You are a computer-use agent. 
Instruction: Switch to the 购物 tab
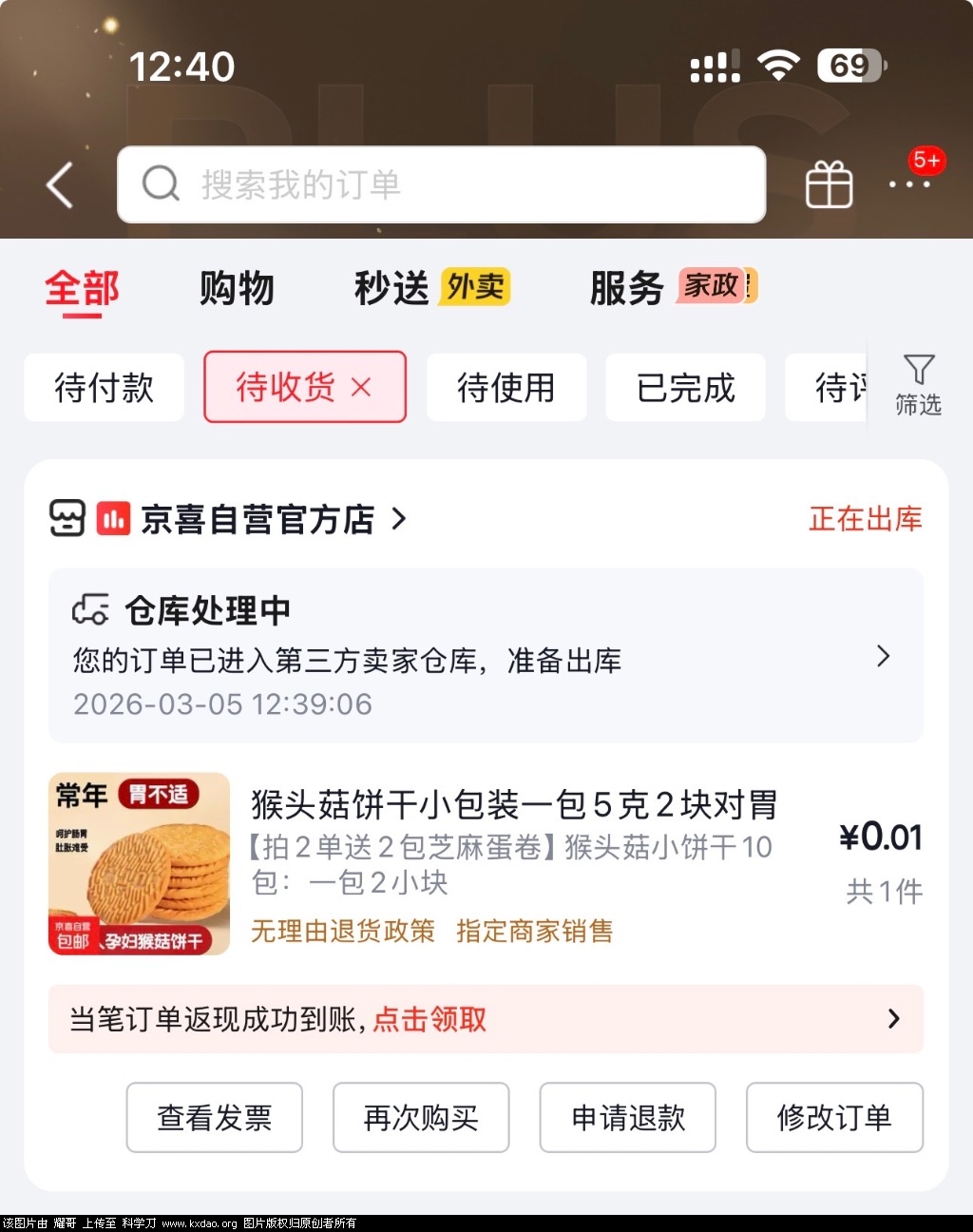pos(237,288)
